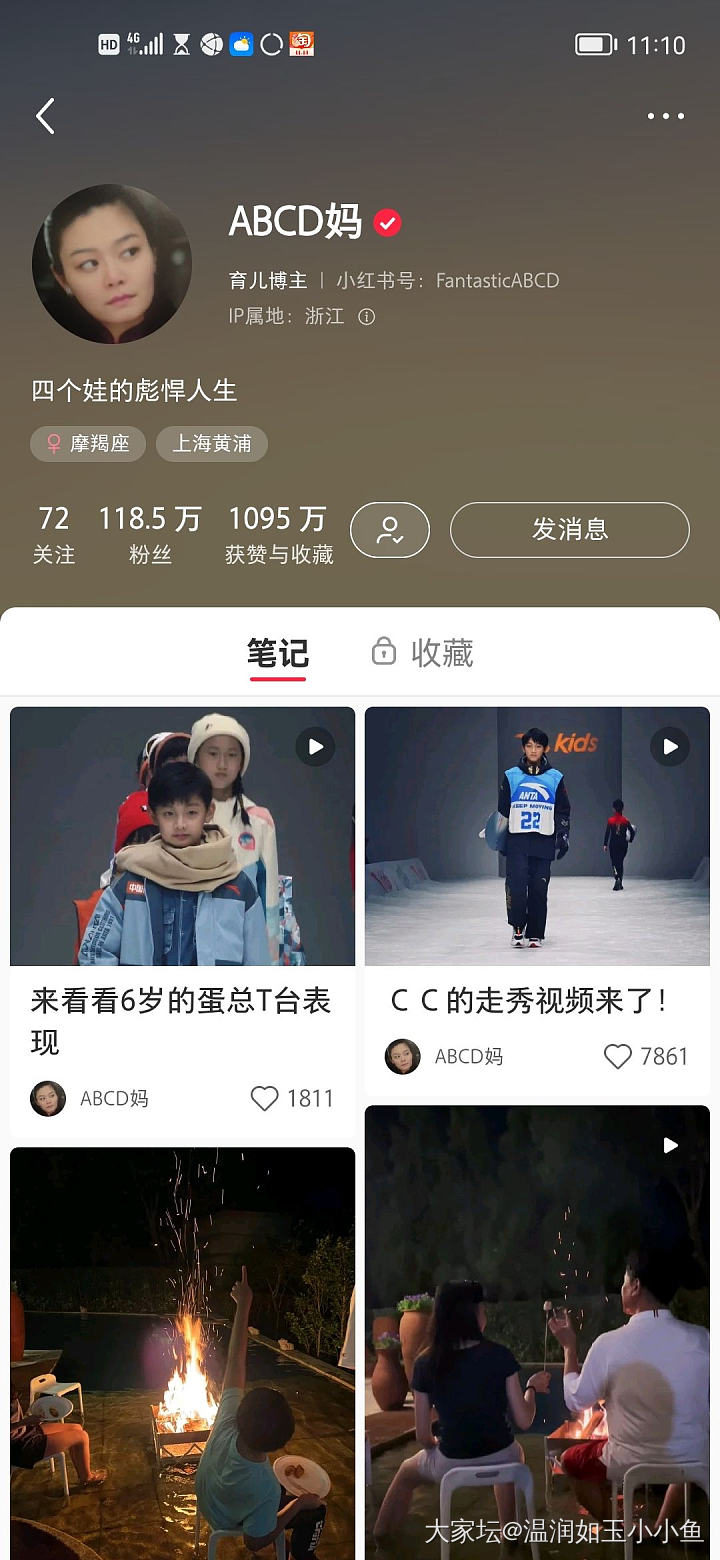
Task: Switch to the 笔记 tab
Action: pyautogui.click(x=278, y=654)
